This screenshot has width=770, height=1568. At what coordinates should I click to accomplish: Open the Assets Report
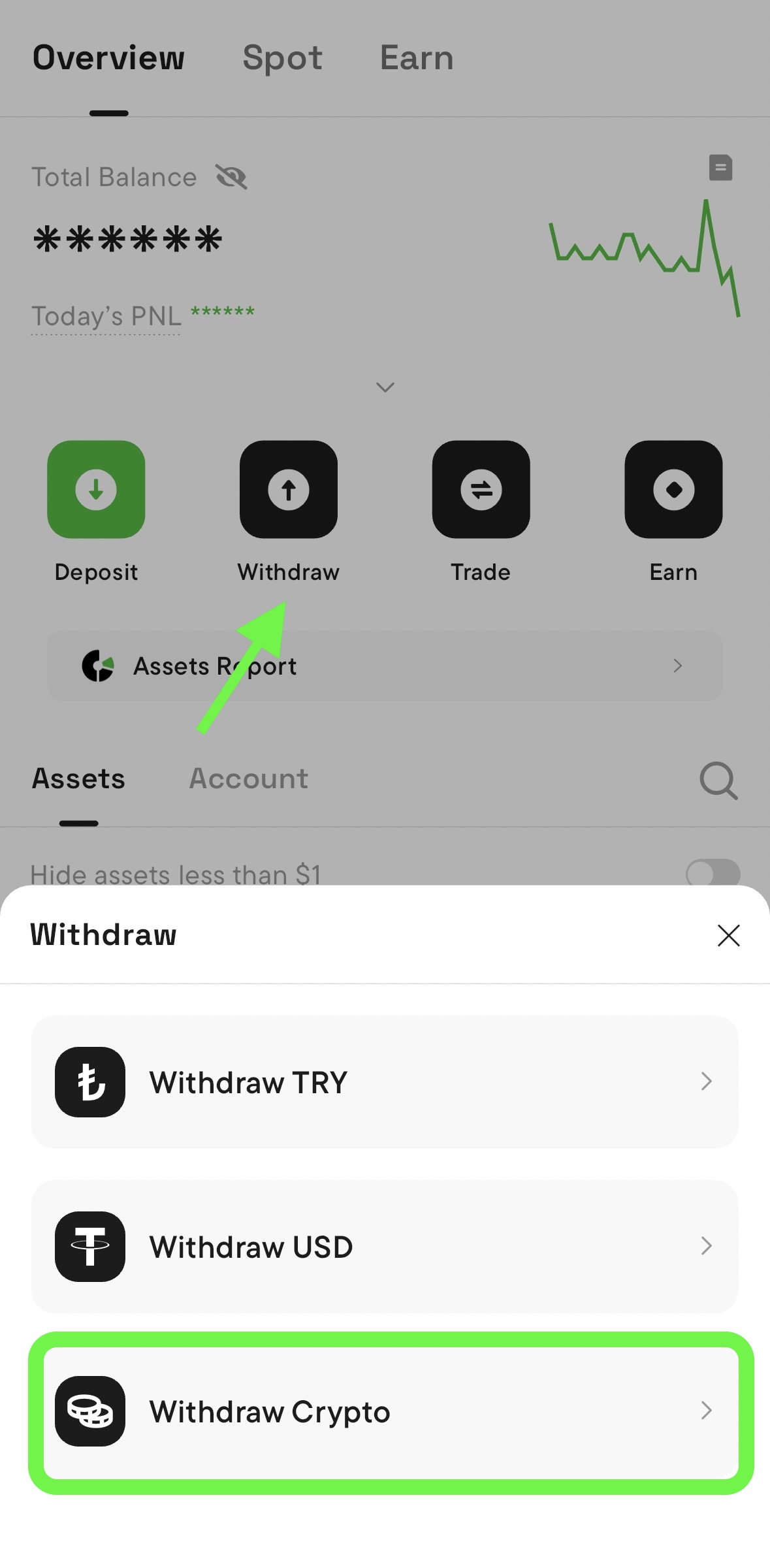pos(384,665)
